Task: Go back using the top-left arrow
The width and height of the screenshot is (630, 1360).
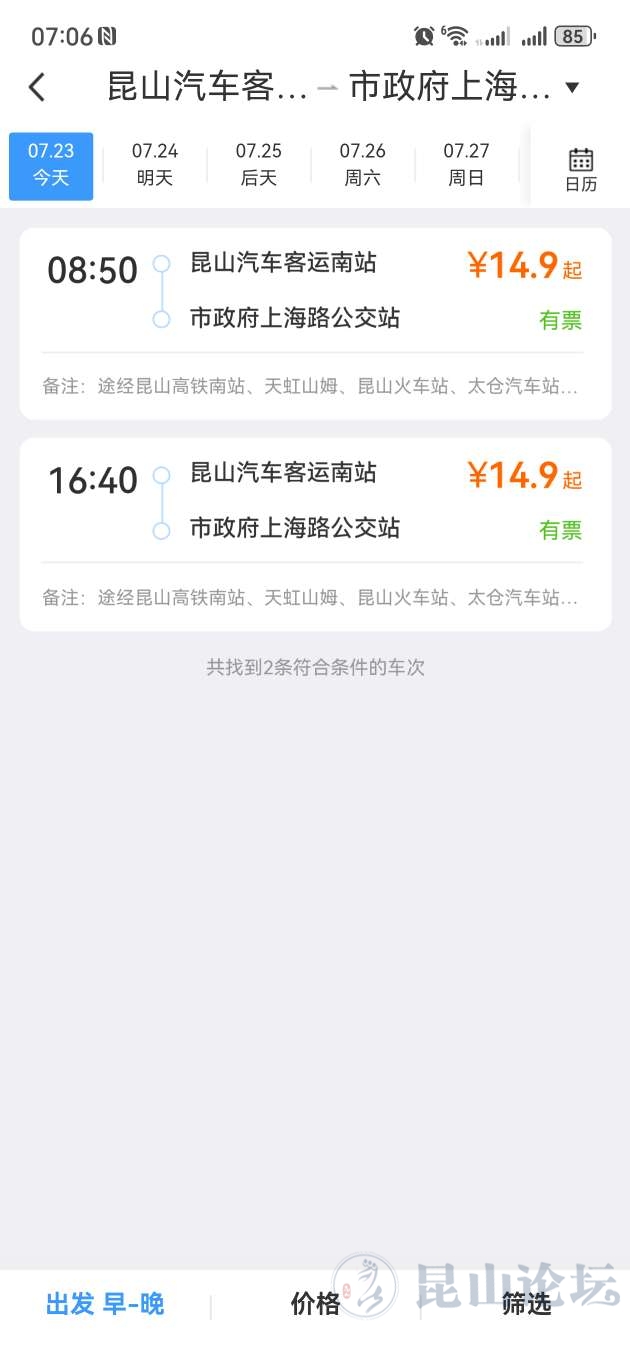Action: 37,88
